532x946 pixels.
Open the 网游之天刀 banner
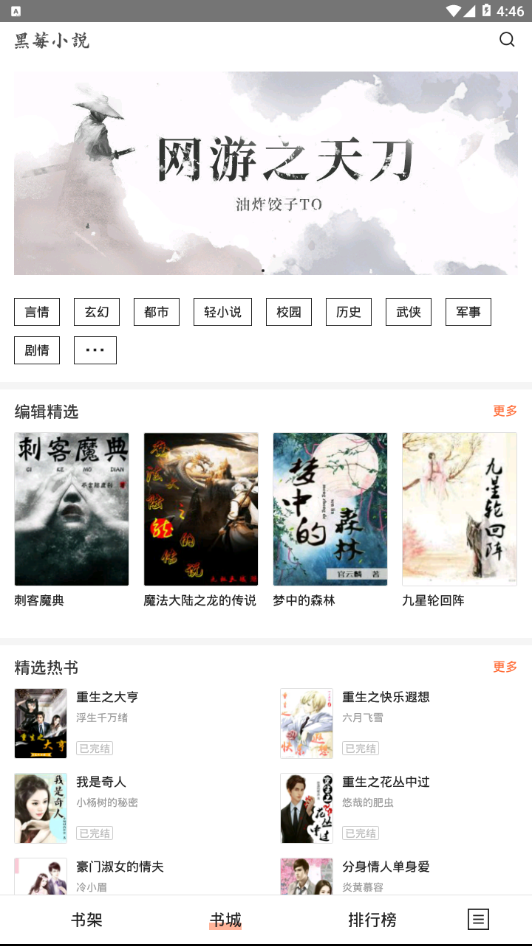point(265,173)
